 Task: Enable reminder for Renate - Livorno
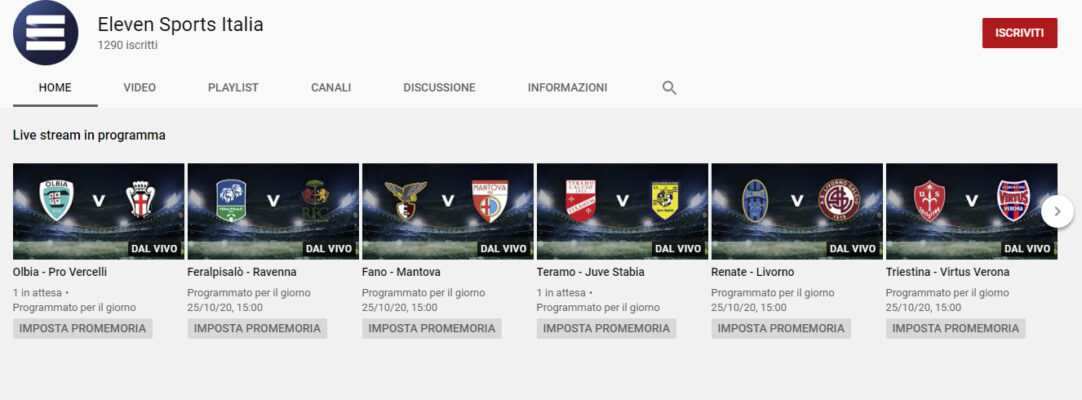pos(781,328)
